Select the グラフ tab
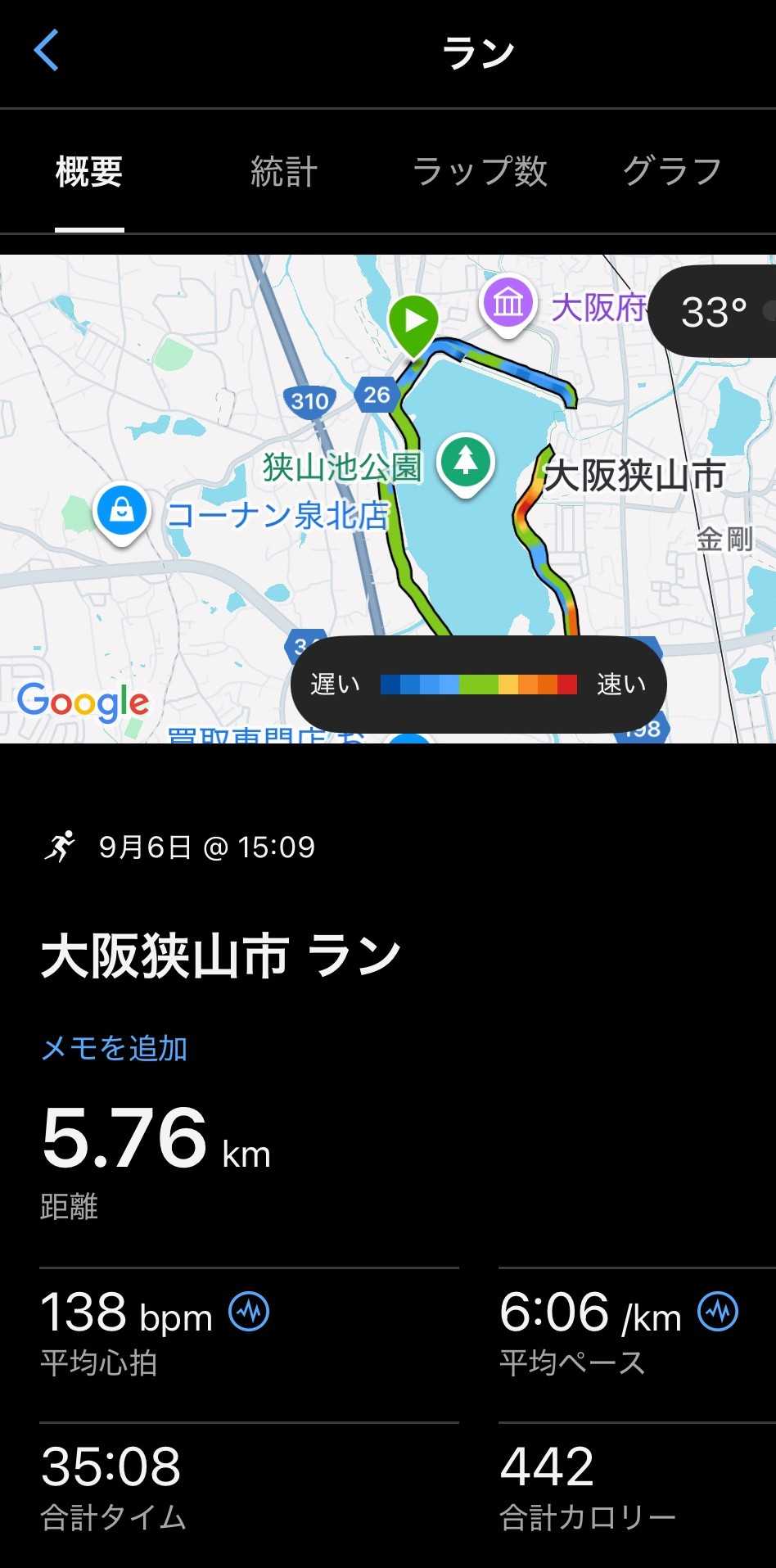 click(x=672, y=172)
